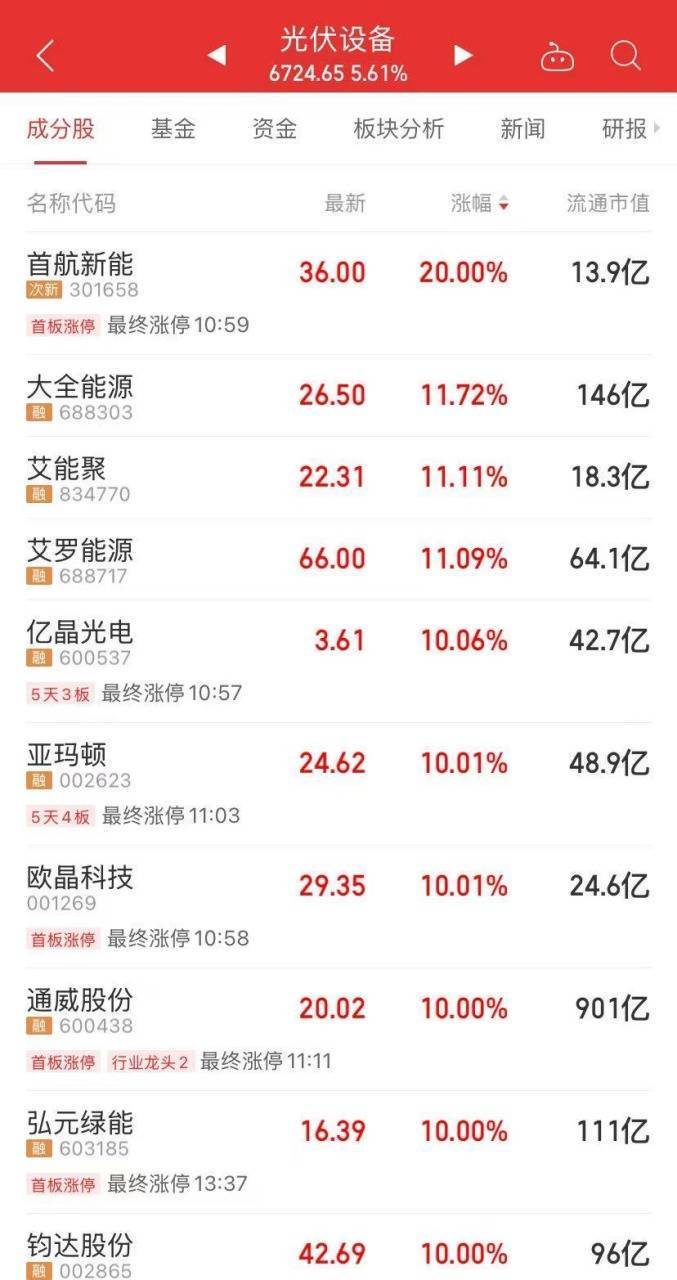The height and width of the screenshot is (1280, 677).
Task: Switch to the 资金 tab
Action: 274,129
